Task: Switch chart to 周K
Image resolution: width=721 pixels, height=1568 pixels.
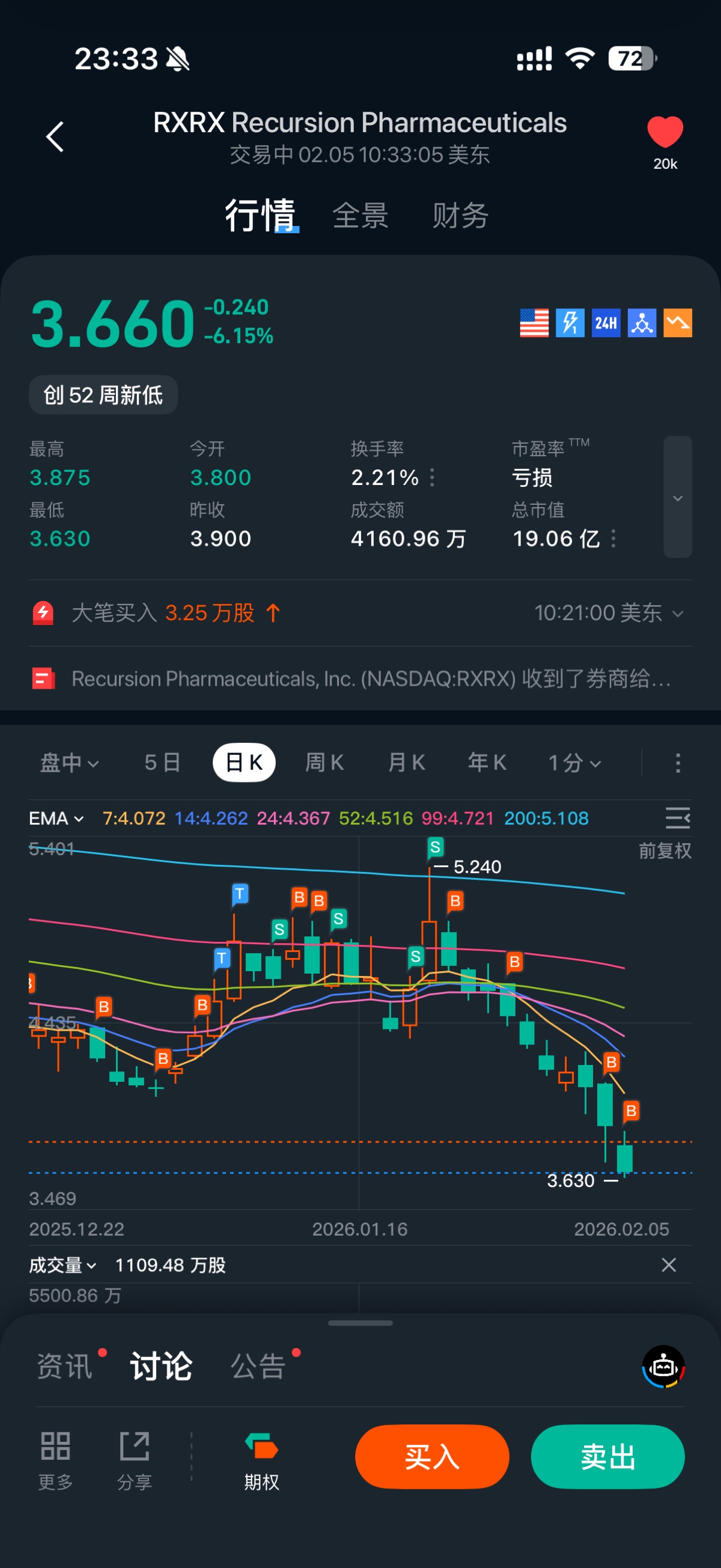Action: point(324,762)
